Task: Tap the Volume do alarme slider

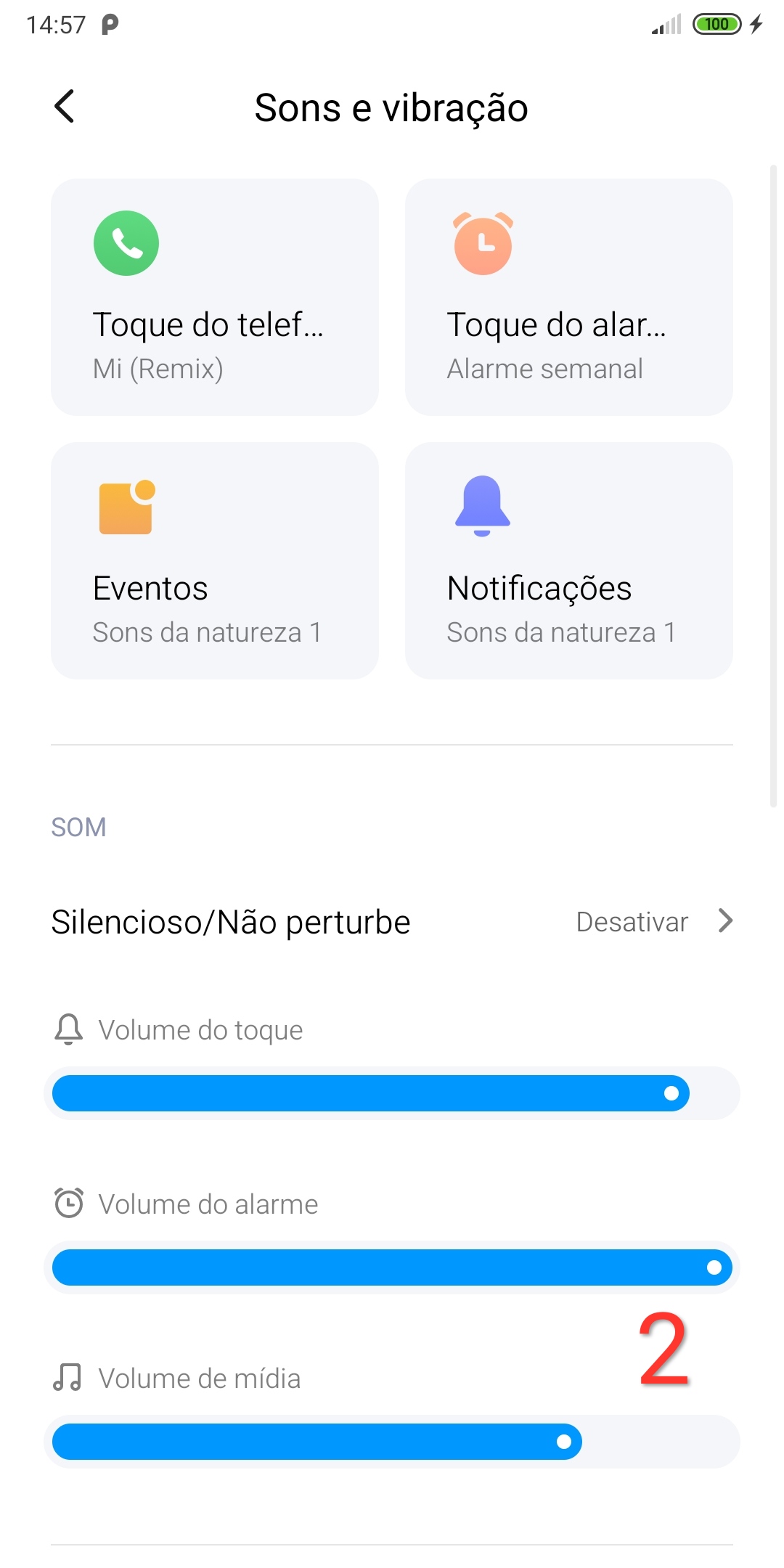Action: (x=392, y=1267)
